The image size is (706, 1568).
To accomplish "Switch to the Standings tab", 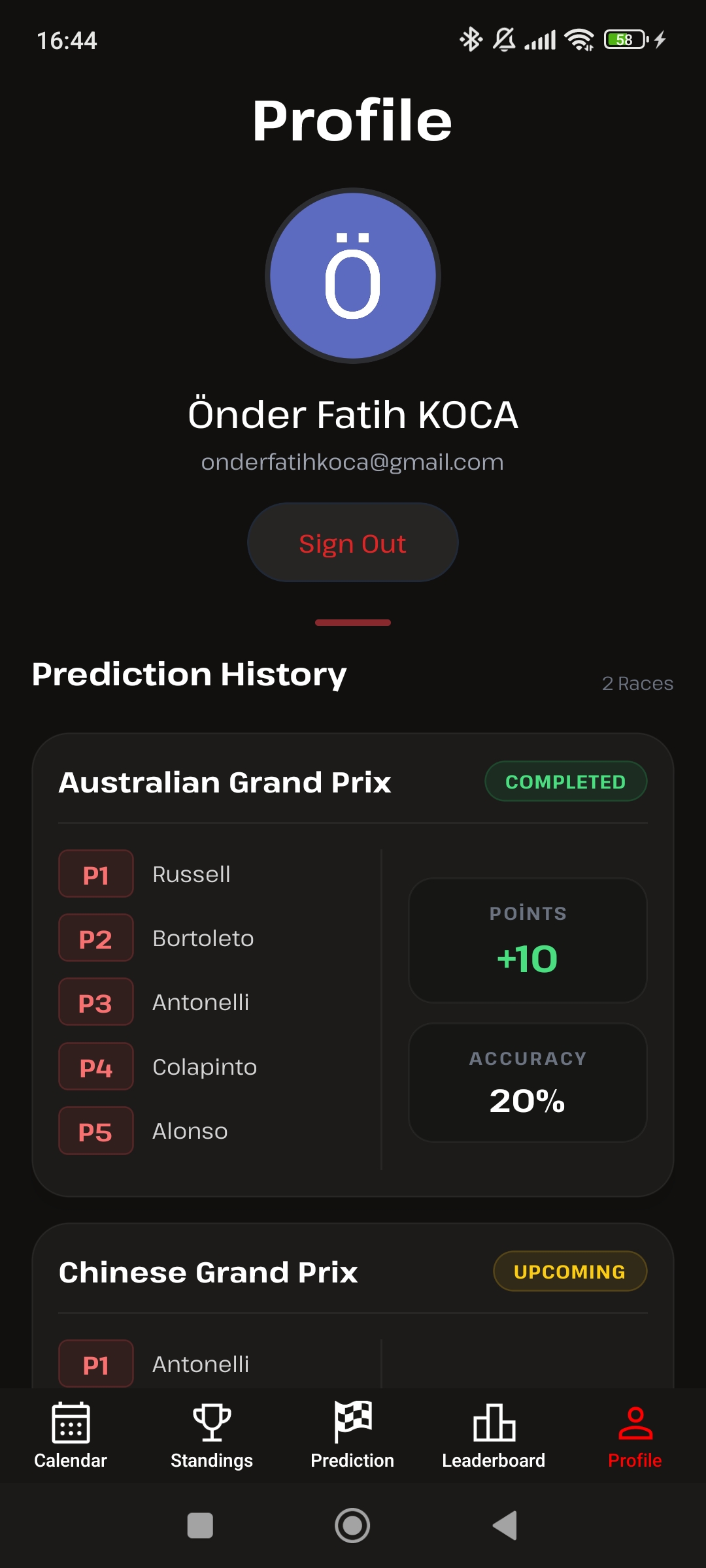I will click(x=211, y=1435).
